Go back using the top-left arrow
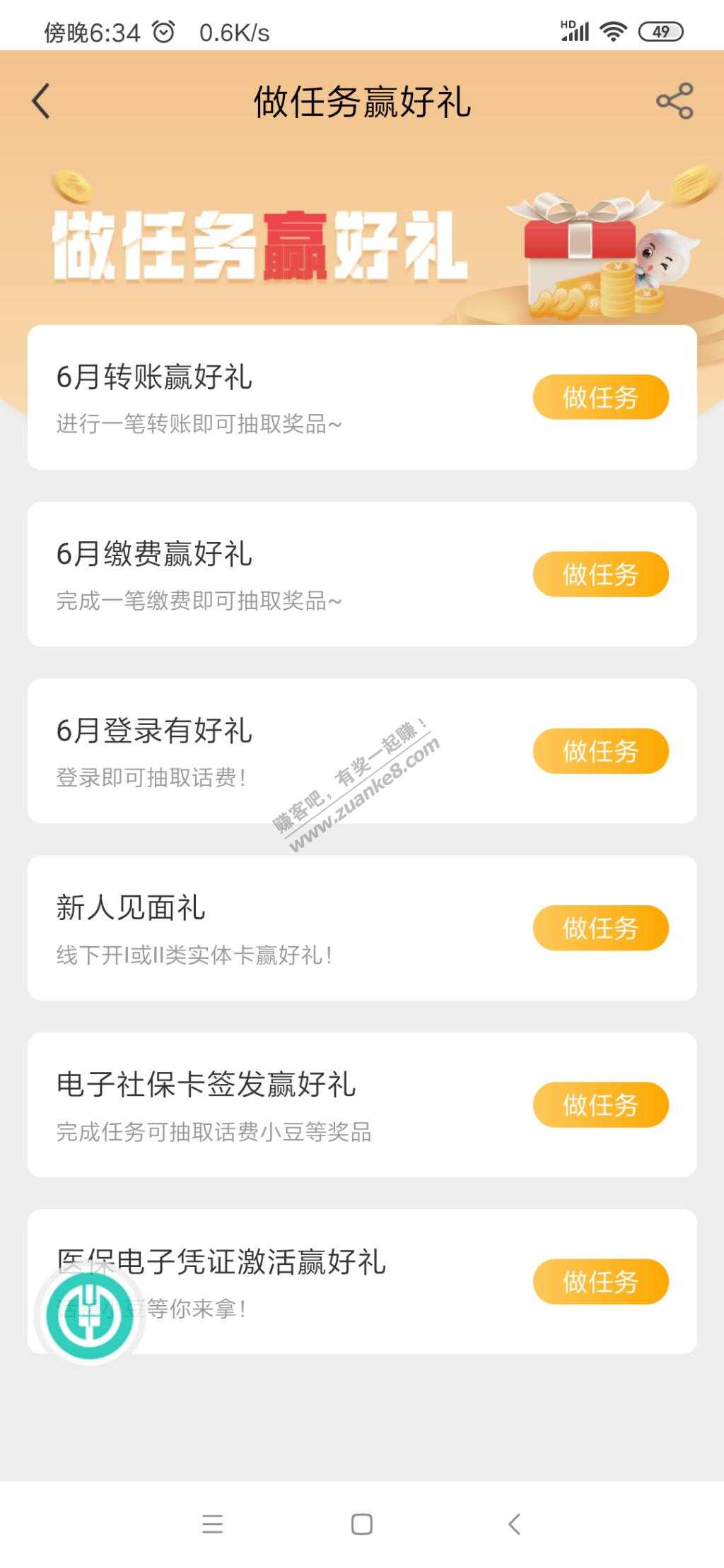Viewport: 724px width, 1568px height. pyautogui.click(x=42, y=101)
